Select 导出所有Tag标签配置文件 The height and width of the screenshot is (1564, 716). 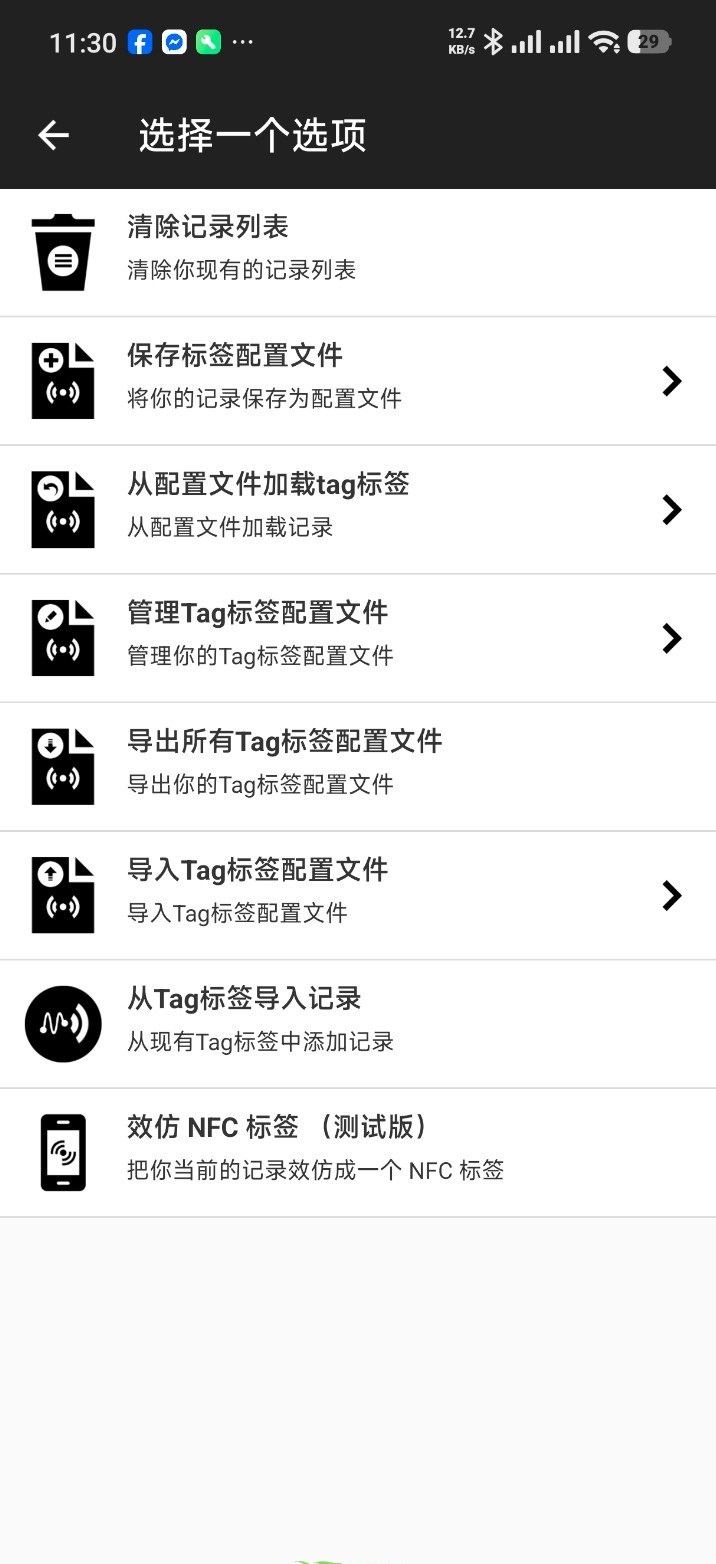[x=358, y=767]
